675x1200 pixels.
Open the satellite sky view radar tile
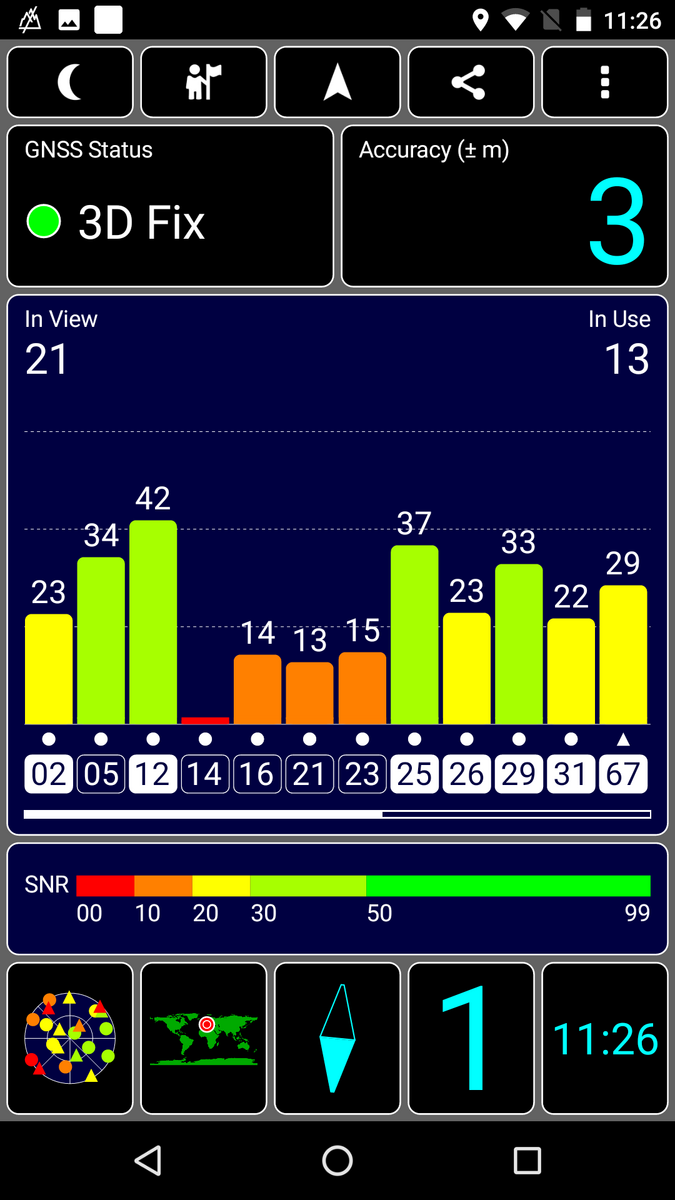(70, 1039)
